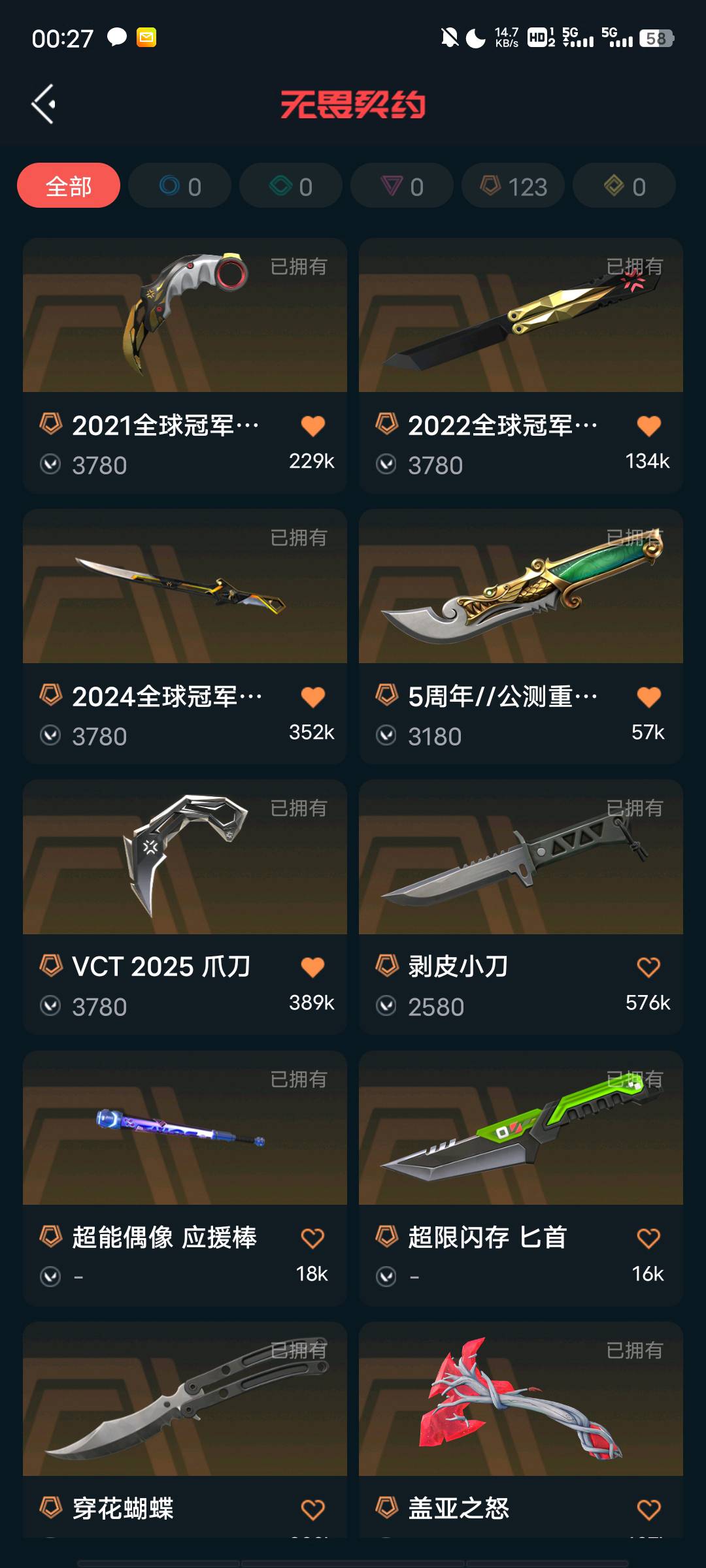Unlike the 2022全球冠军 knife
This screenshot has height=1568, width=706.
click(648, 426)
